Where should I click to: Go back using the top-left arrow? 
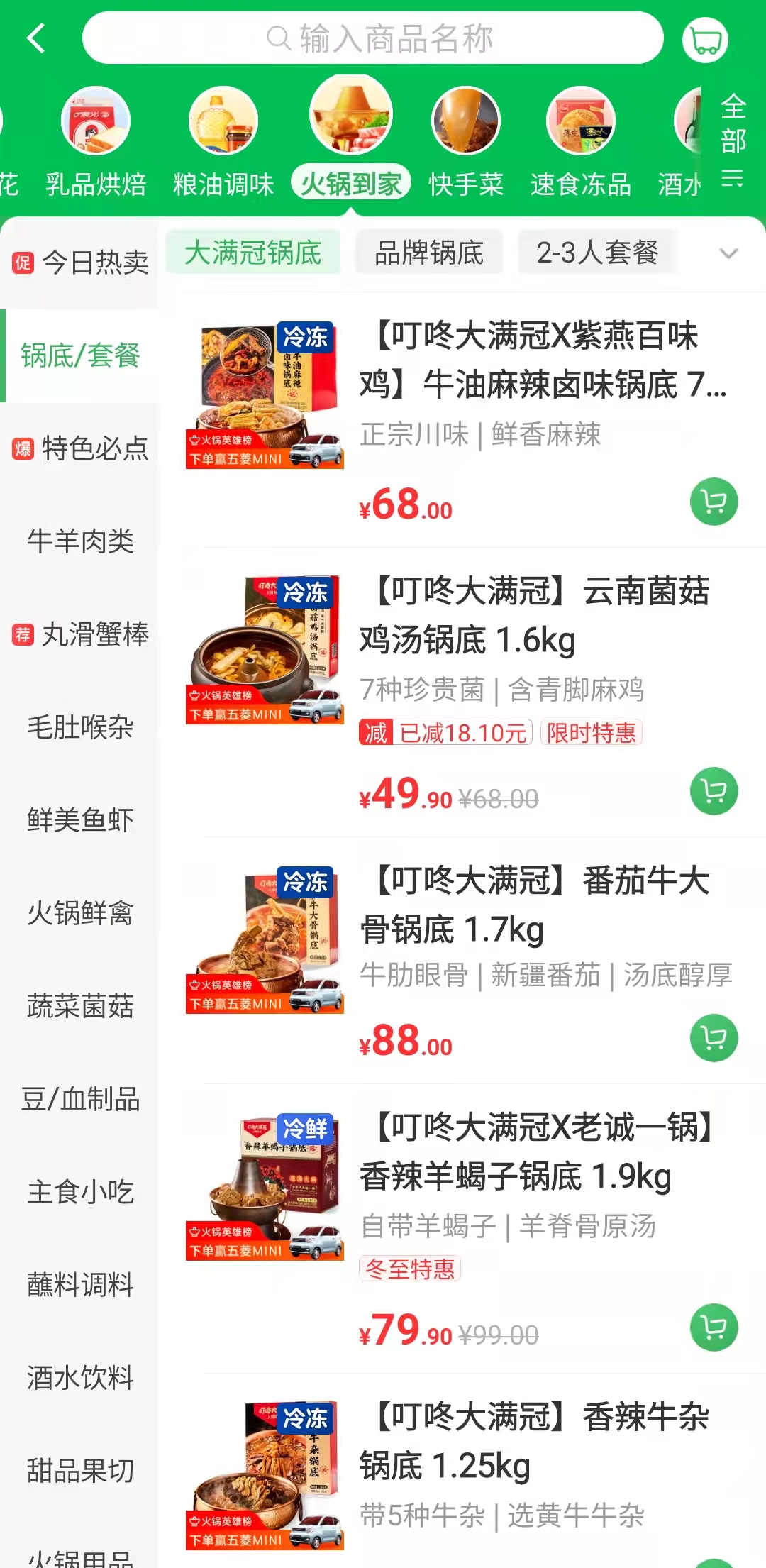(x=36, y=38)
